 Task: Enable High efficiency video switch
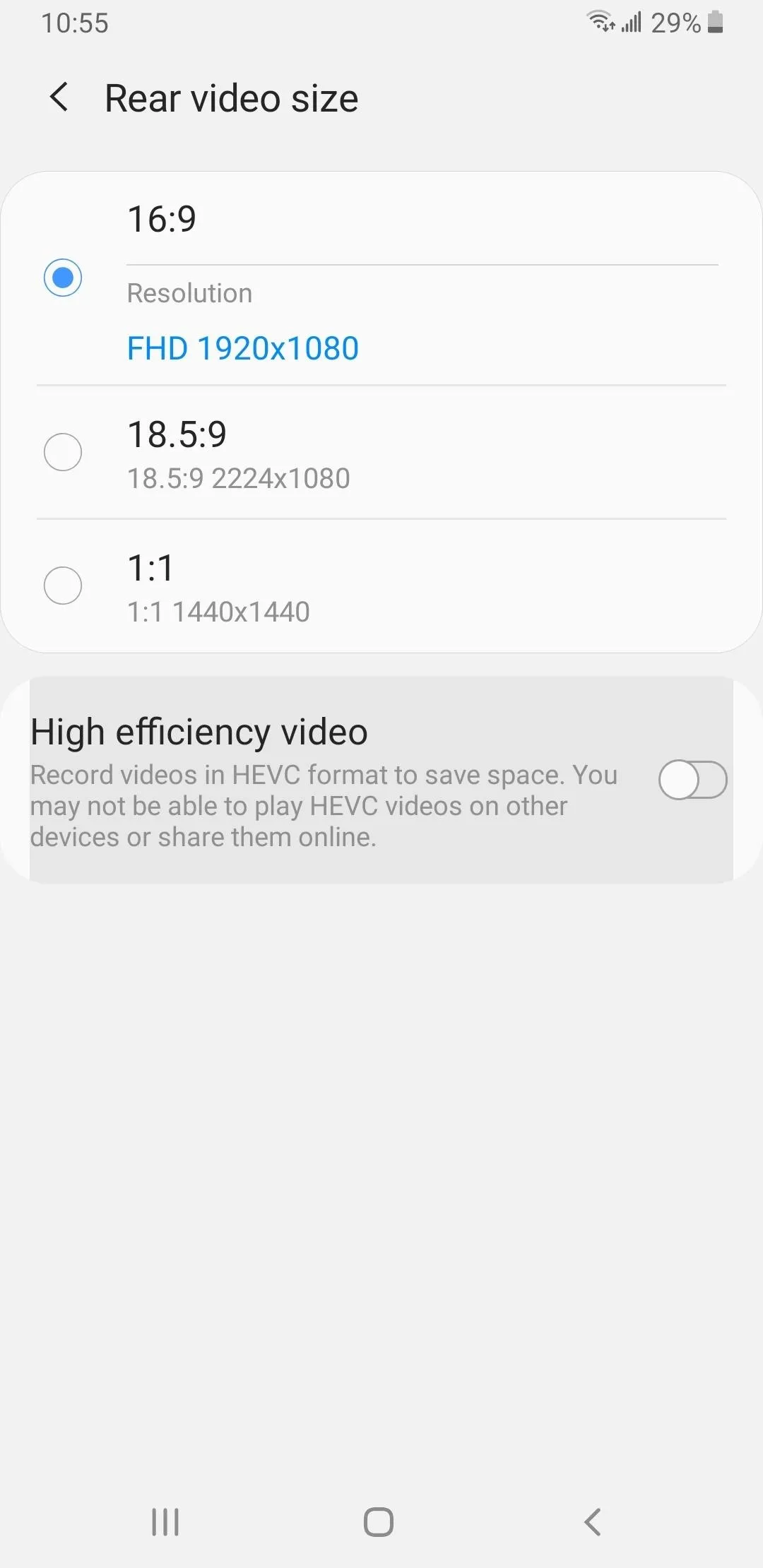coord(692,780)
